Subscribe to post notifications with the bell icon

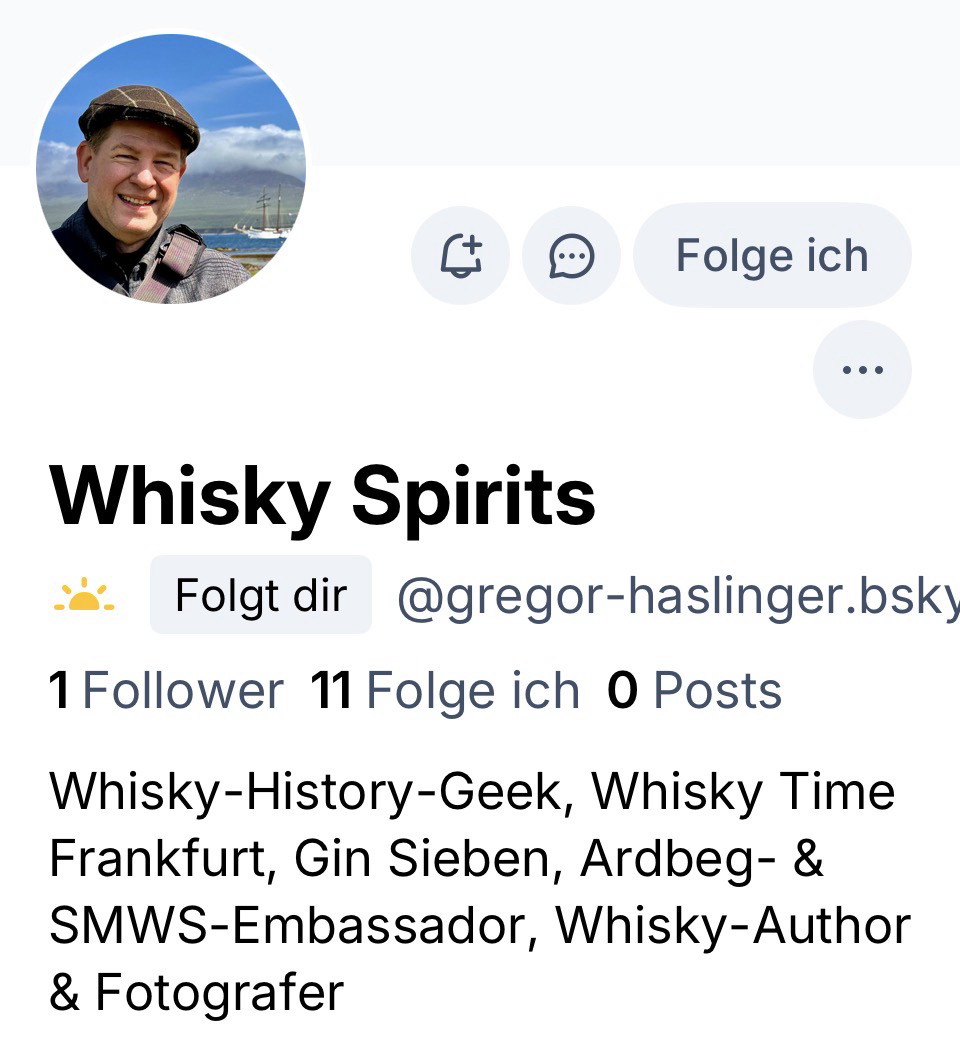(460, 256)
